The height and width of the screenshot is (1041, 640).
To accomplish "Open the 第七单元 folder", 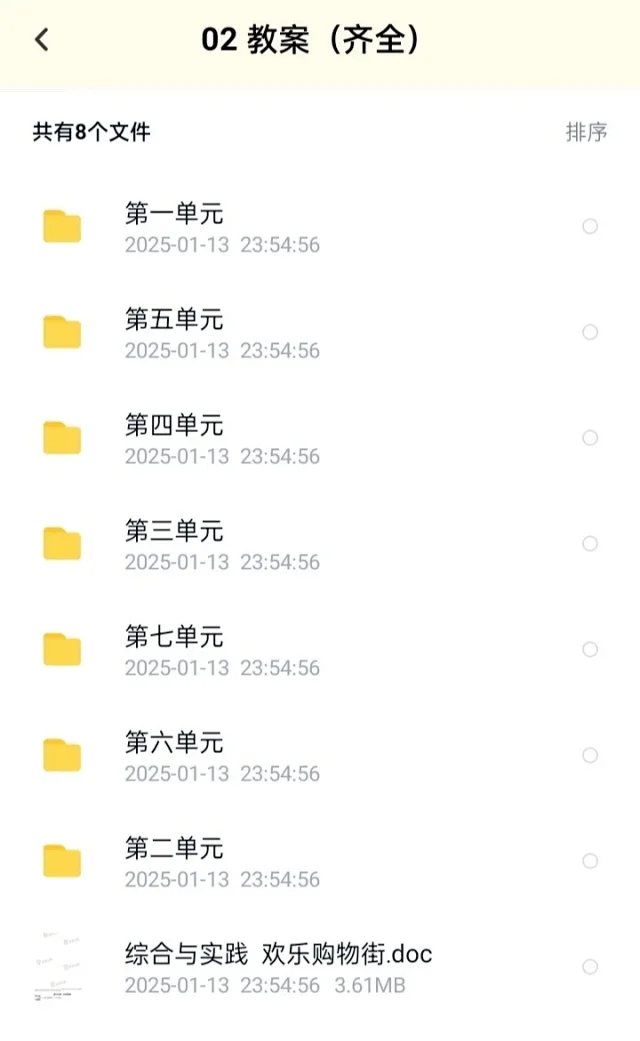I will 174,637.
